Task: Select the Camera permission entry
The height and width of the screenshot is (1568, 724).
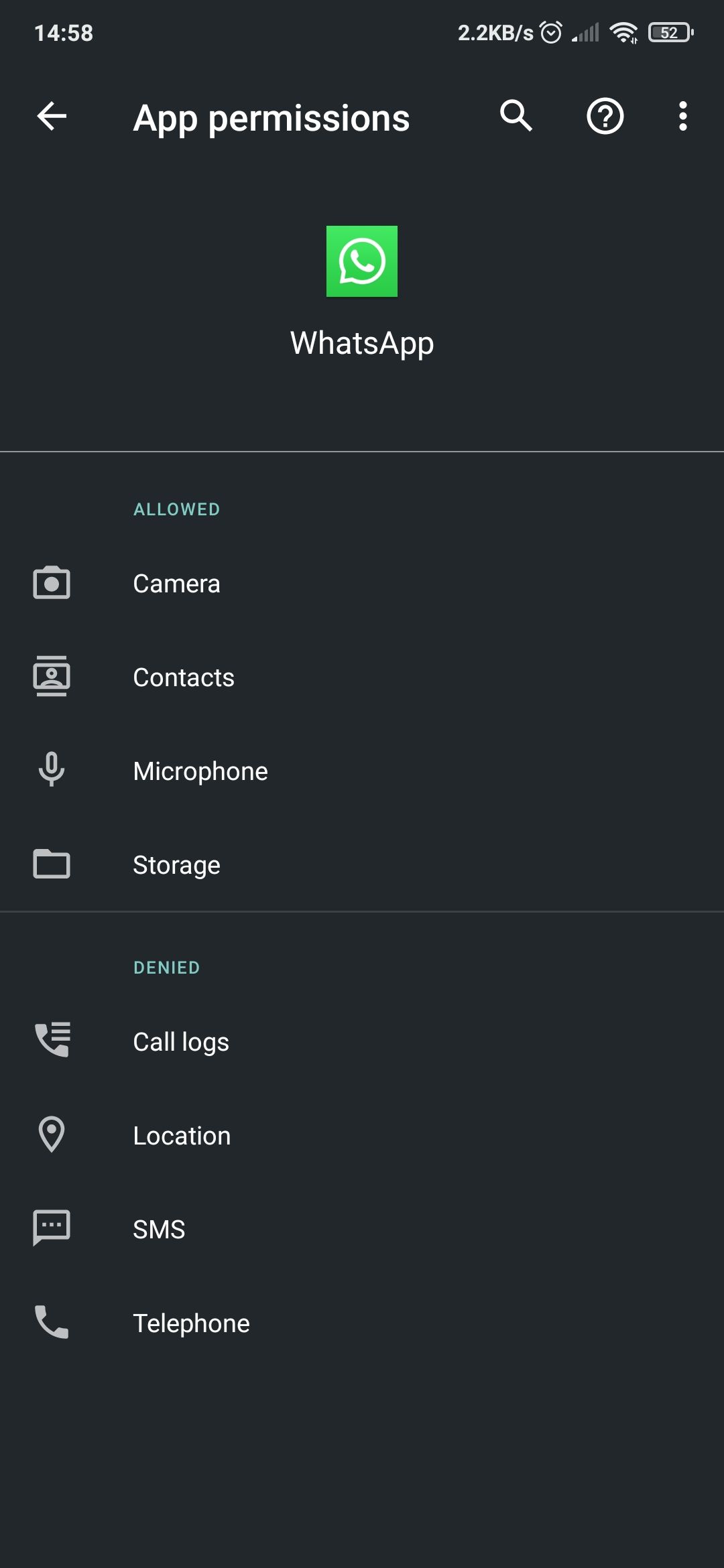Action: (x=176, y=582)
